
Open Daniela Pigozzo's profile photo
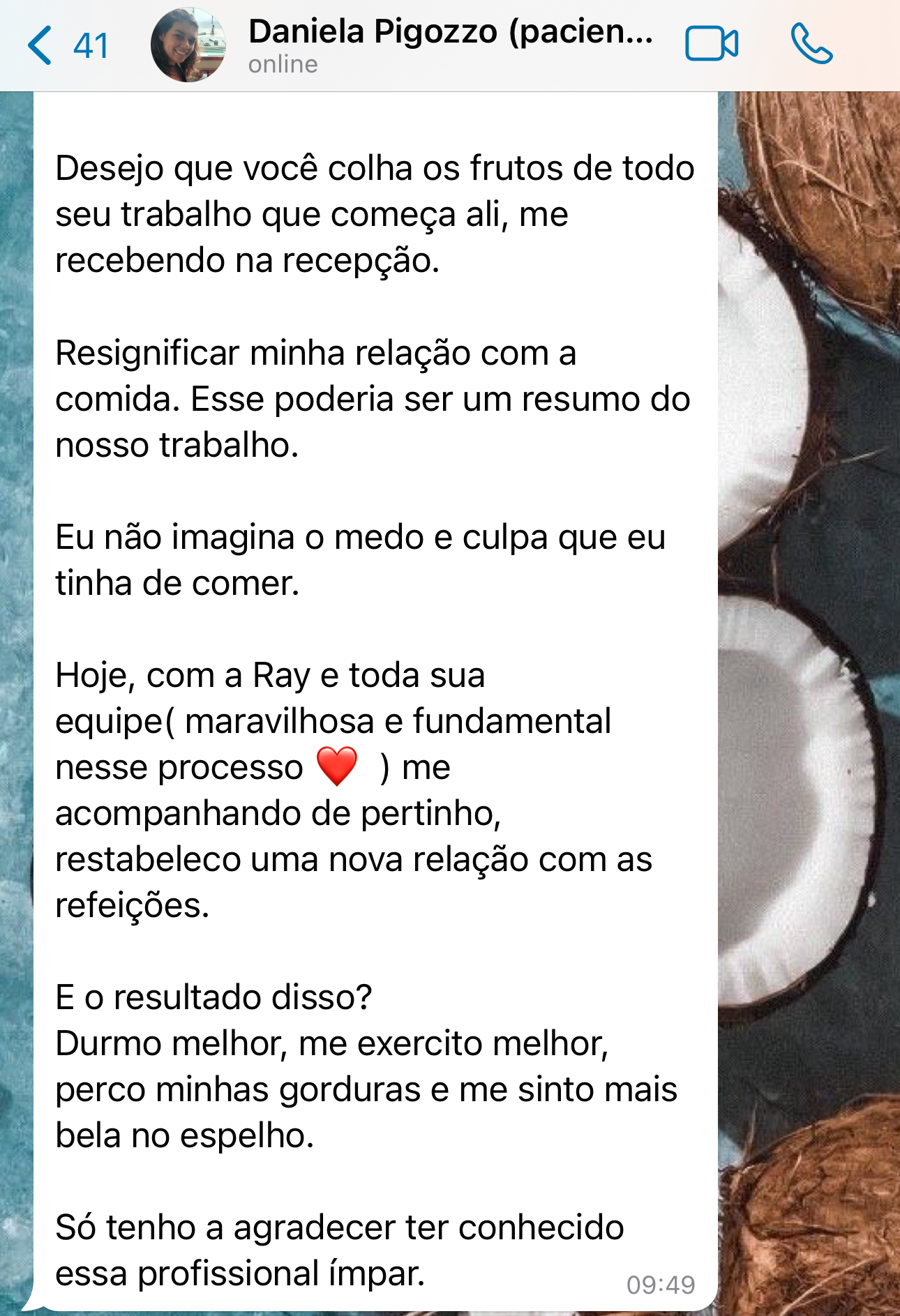tap(188, 45)
